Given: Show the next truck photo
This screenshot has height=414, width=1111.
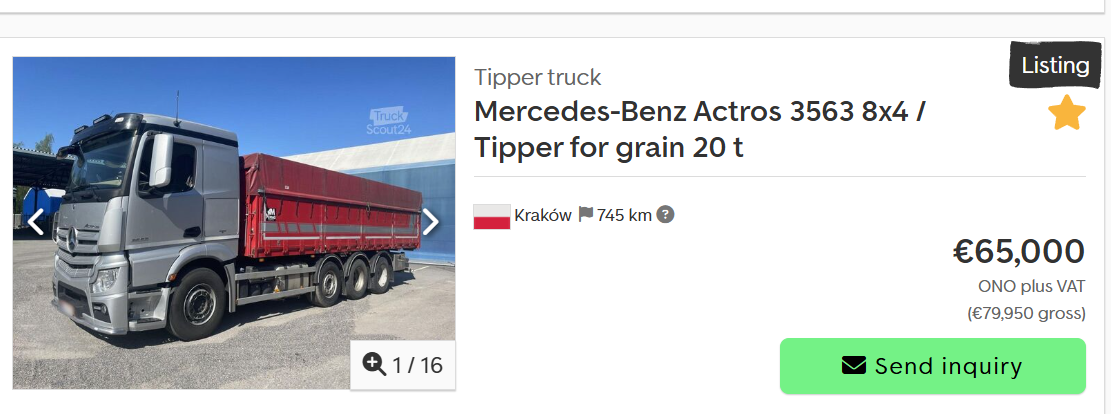Looking at the screenshot, I should tap(431, 222).
